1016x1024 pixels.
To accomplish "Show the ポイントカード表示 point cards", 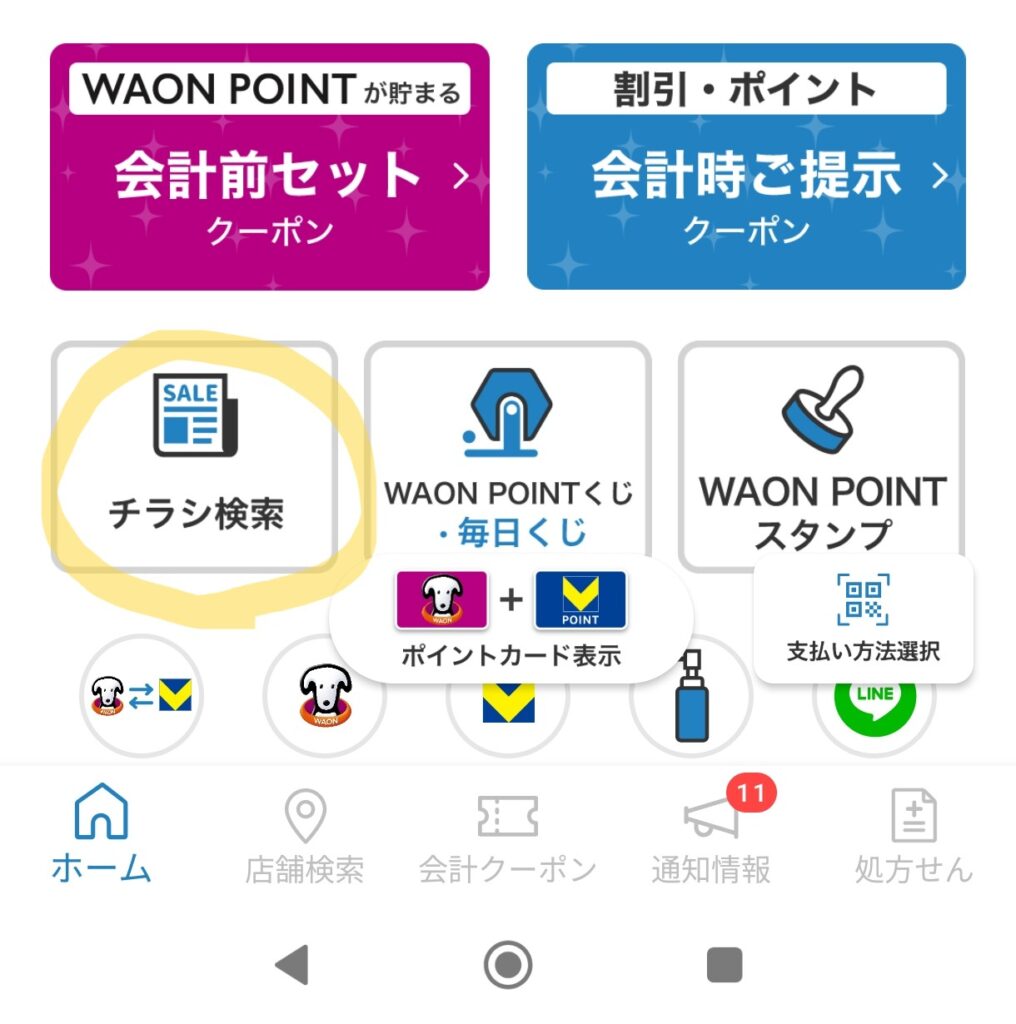I will click(511, 620).
